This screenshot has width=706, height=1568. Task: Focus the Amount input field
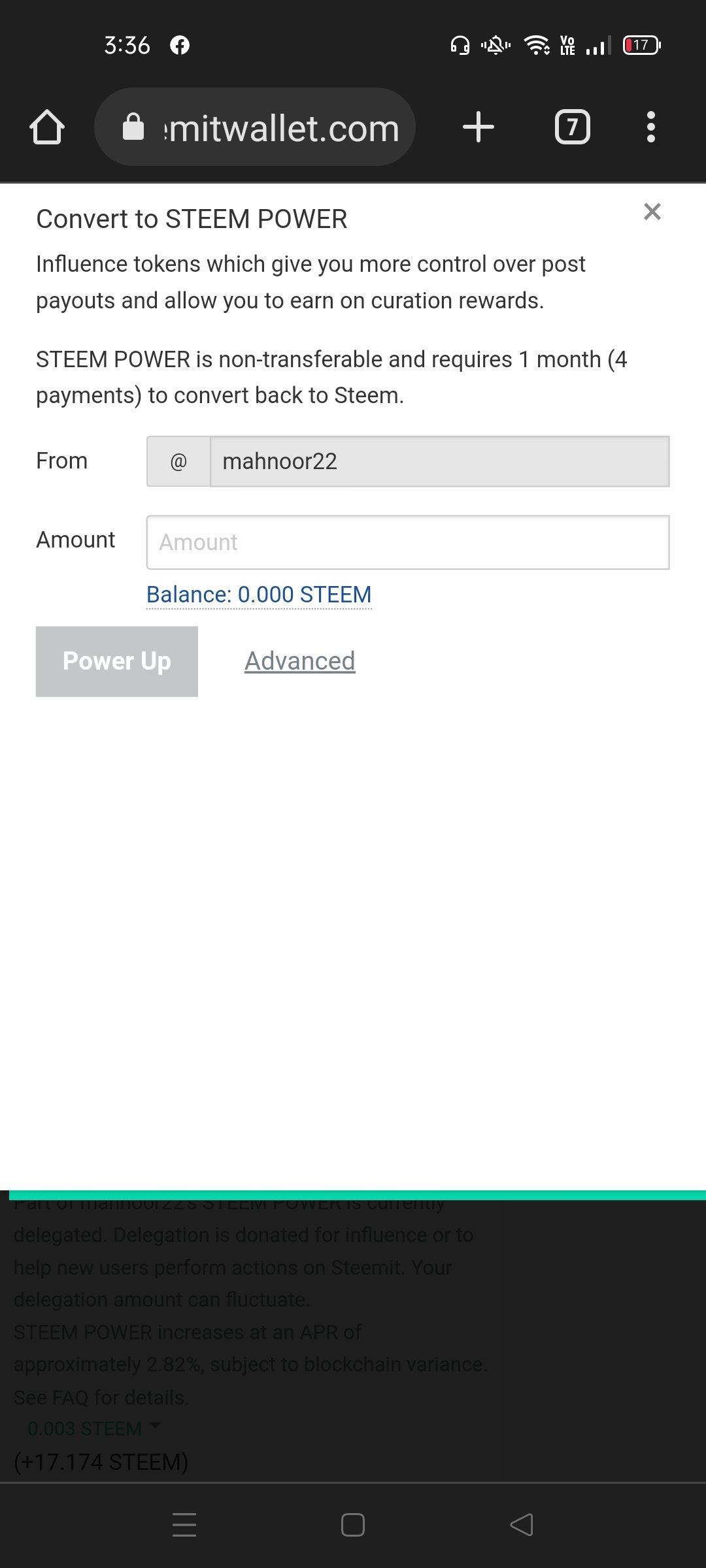408,542
